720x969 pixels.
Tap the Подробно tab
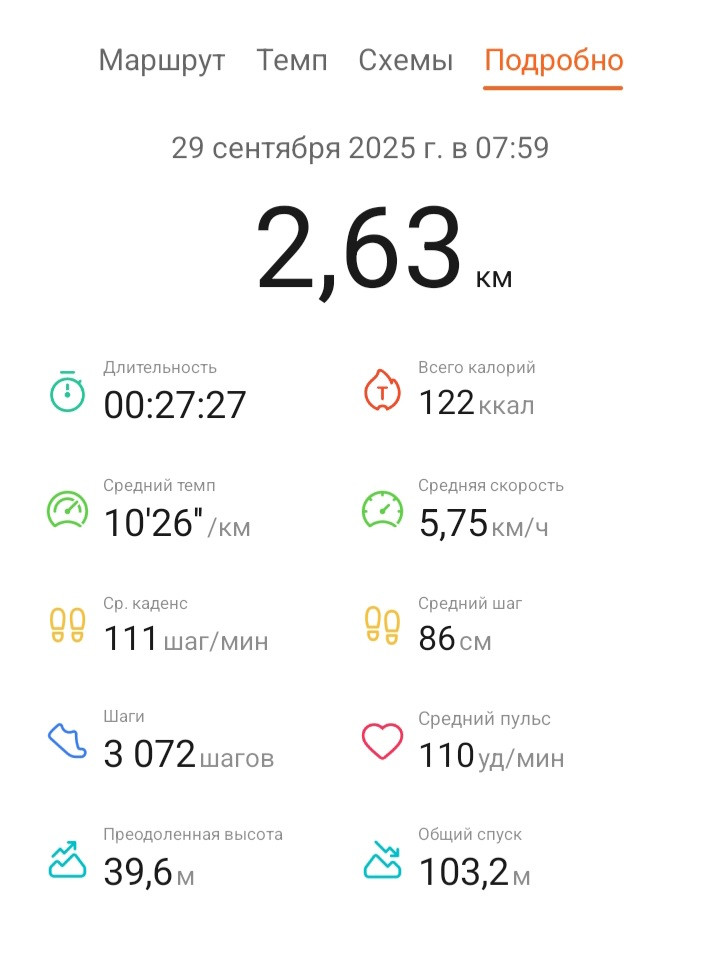coord(554,61)
